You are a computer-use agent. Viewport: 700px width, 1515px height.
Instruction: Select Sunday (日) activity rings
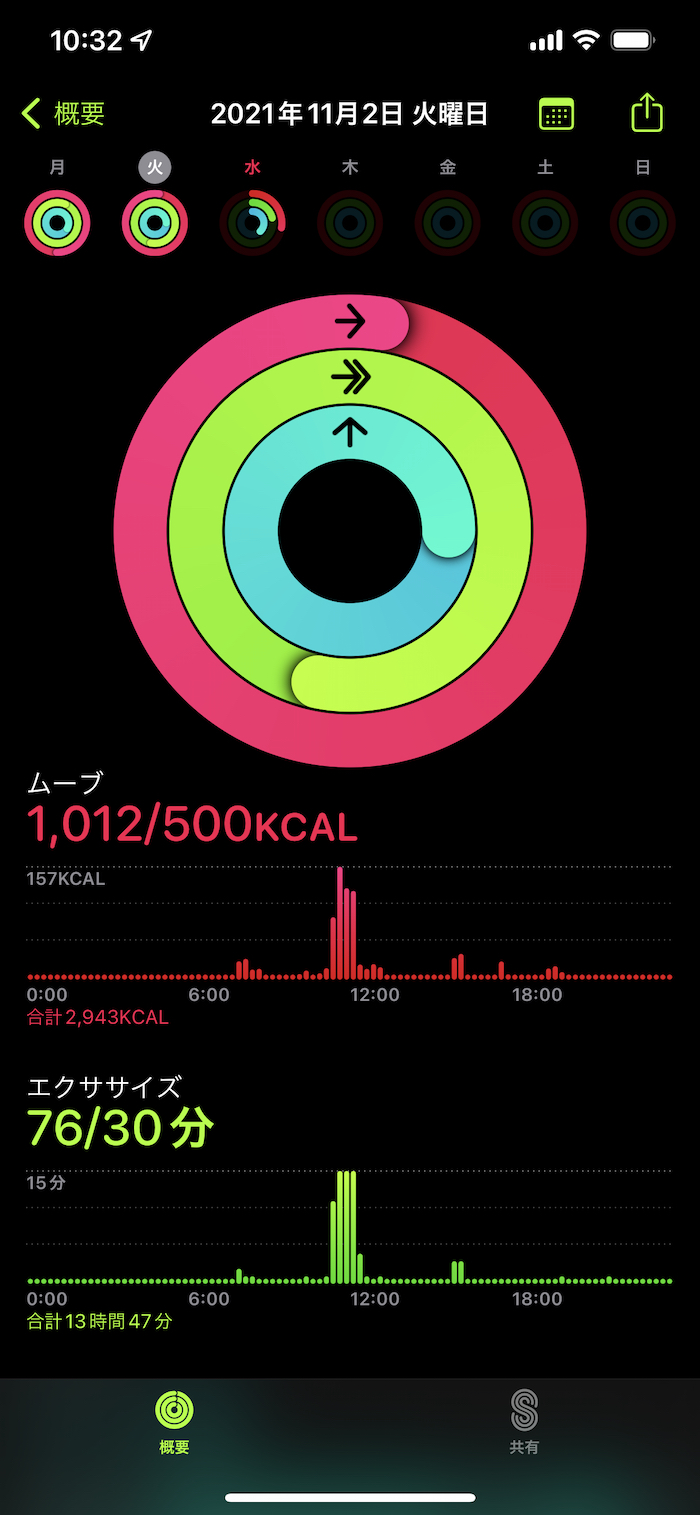click(642, 222)
